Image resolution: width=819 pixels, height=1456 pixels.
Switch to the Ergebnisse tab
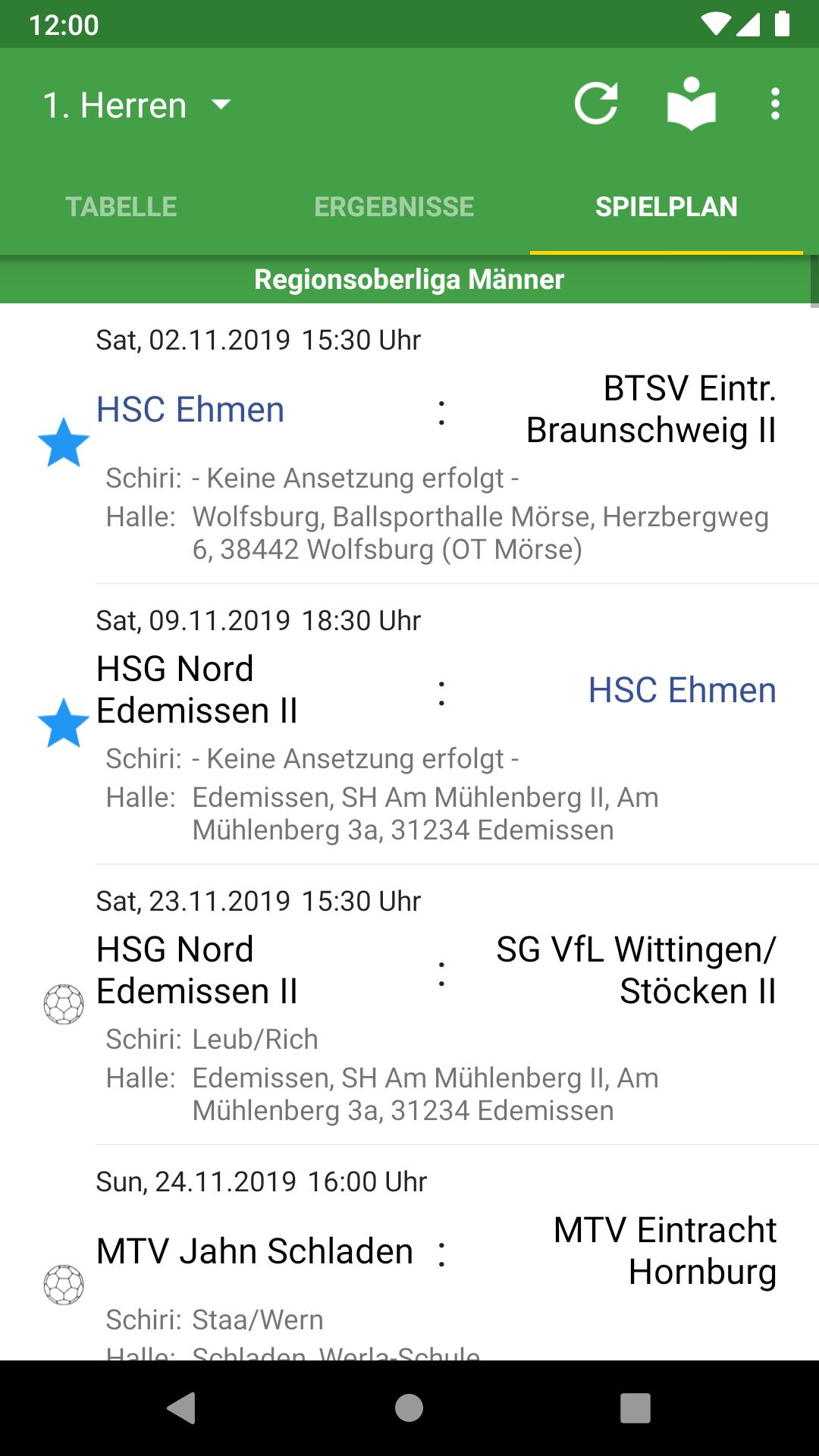(394, 206)
